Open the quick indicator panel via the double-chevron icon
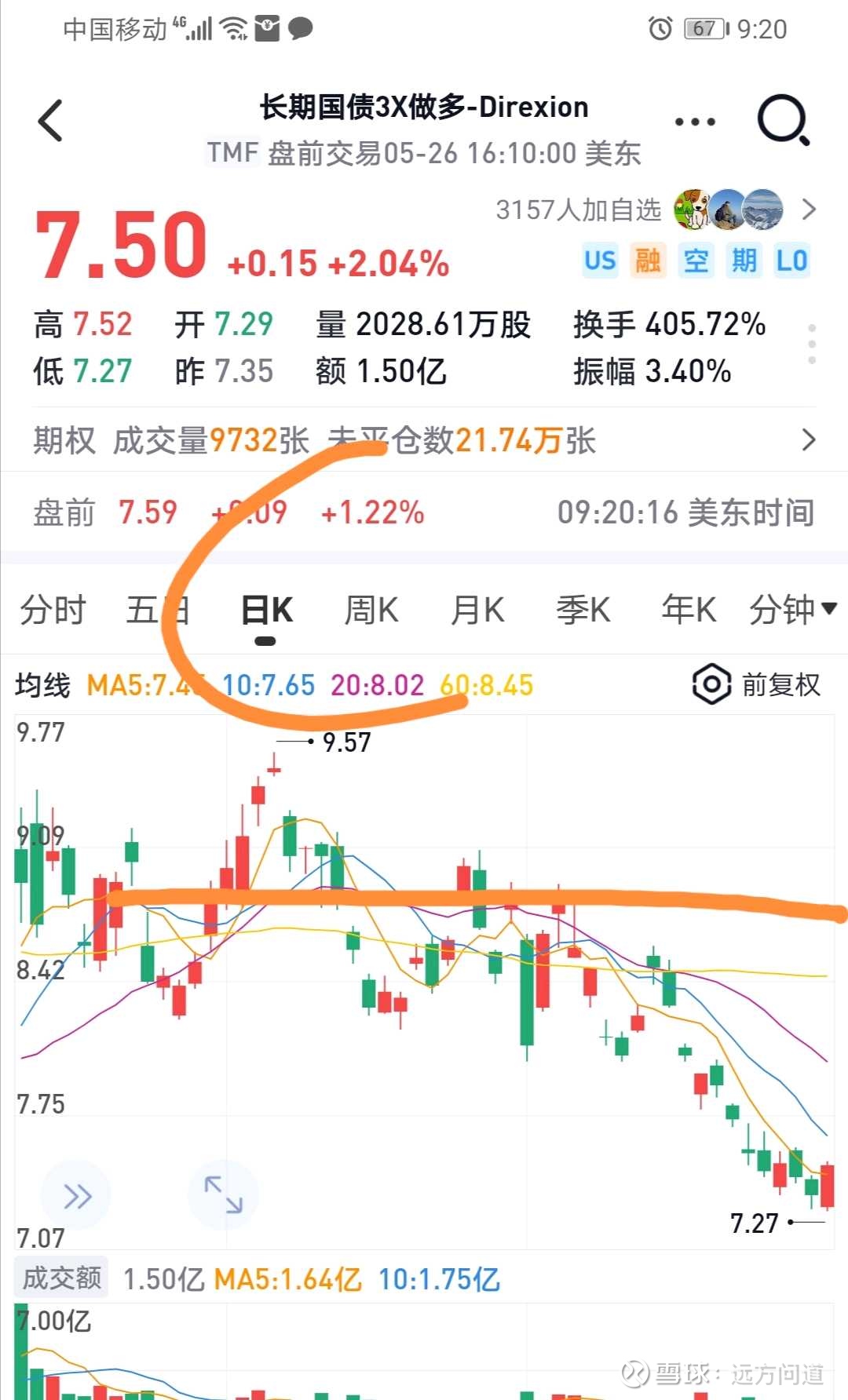 click(x=75, y=1194)
